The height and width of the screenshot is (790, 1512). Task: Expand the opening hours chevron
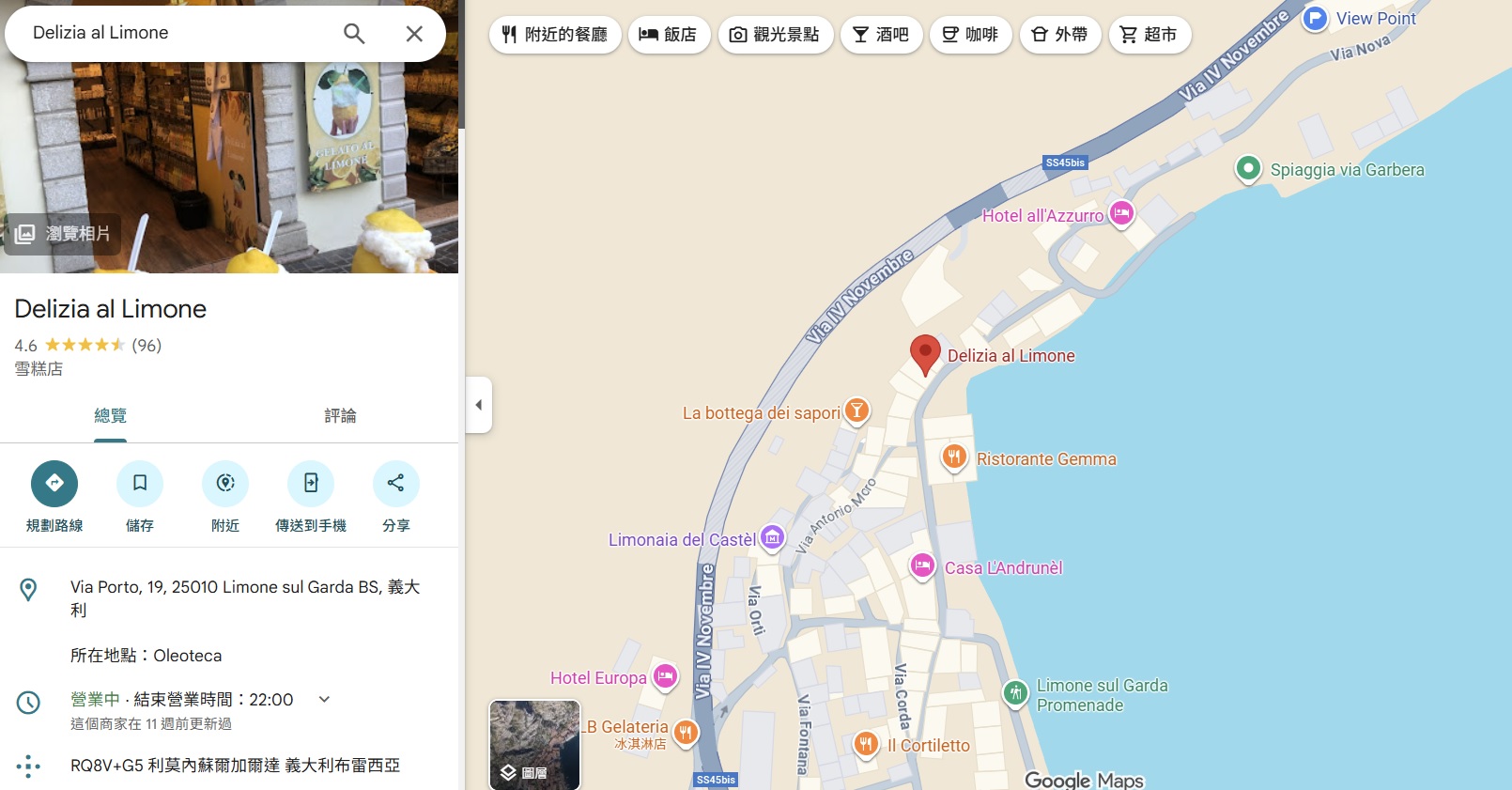324,699
